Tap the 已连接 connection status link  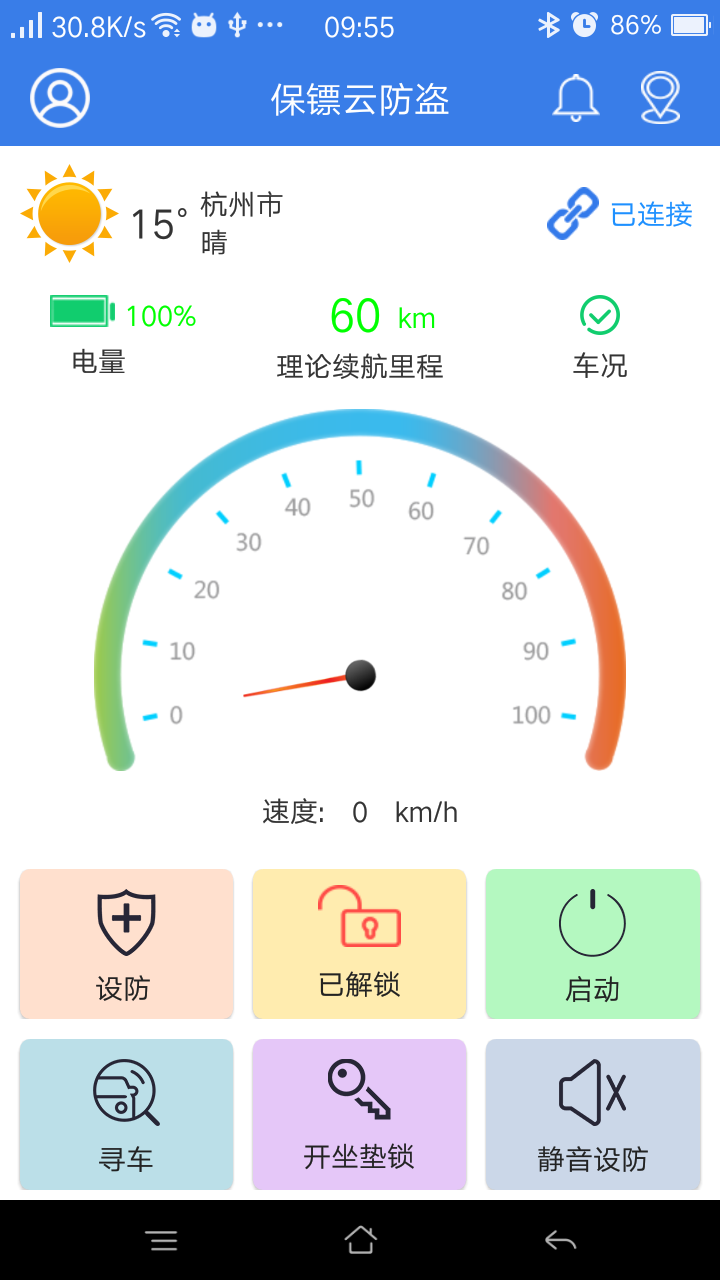pyautogui.click(x=622, y=214)
